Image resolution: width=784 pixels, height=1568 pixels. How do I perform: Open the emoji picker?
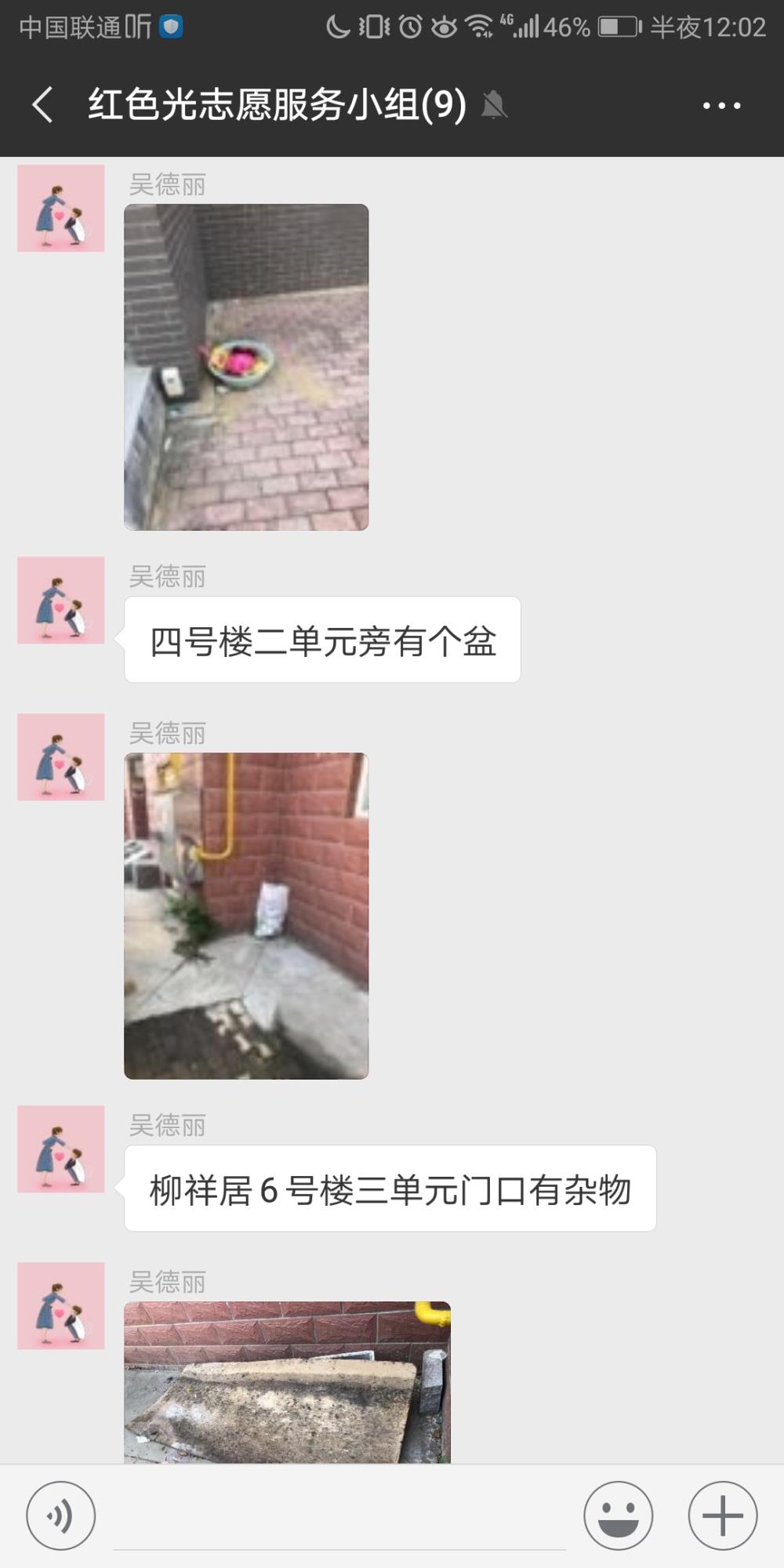(x=618, y=1515)
